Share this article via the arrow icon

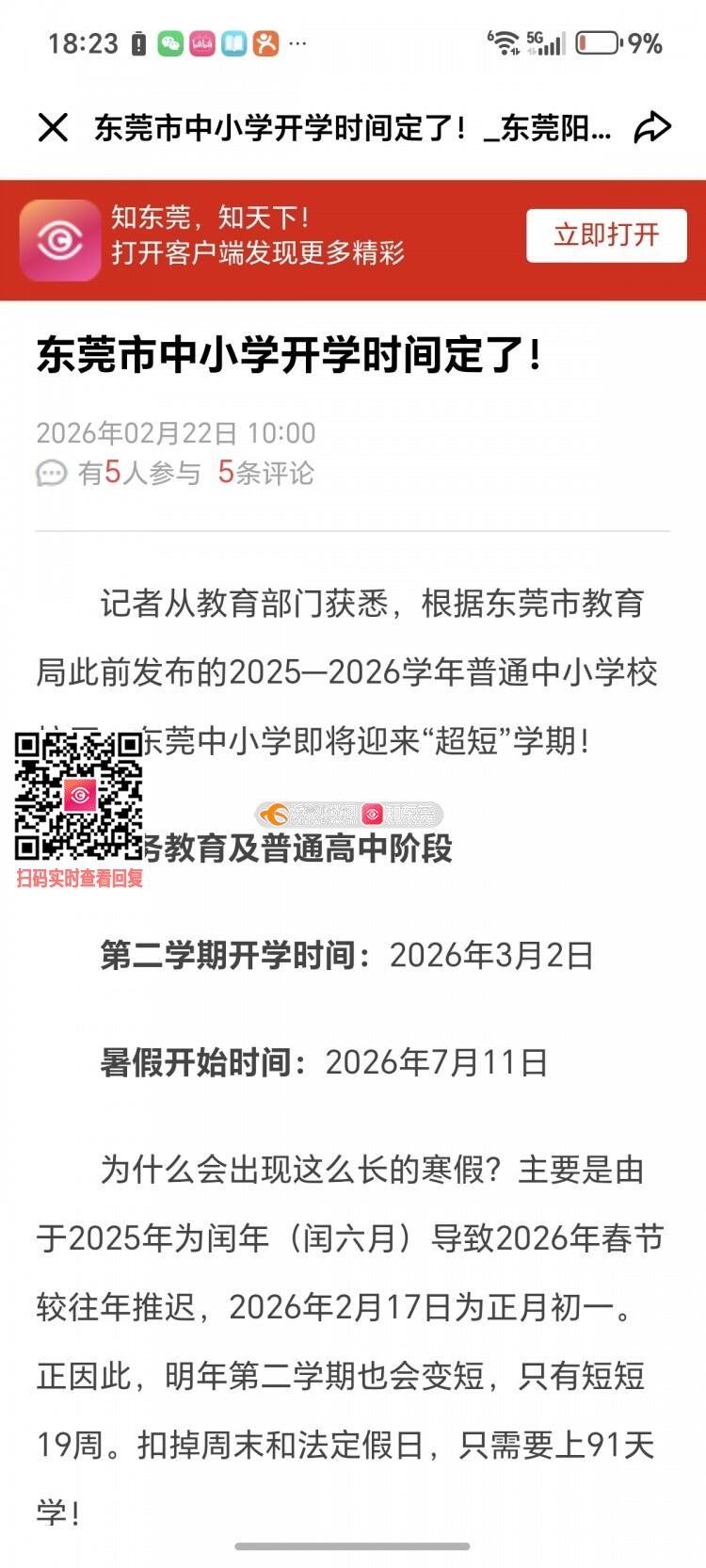click(x=651, y=127)
